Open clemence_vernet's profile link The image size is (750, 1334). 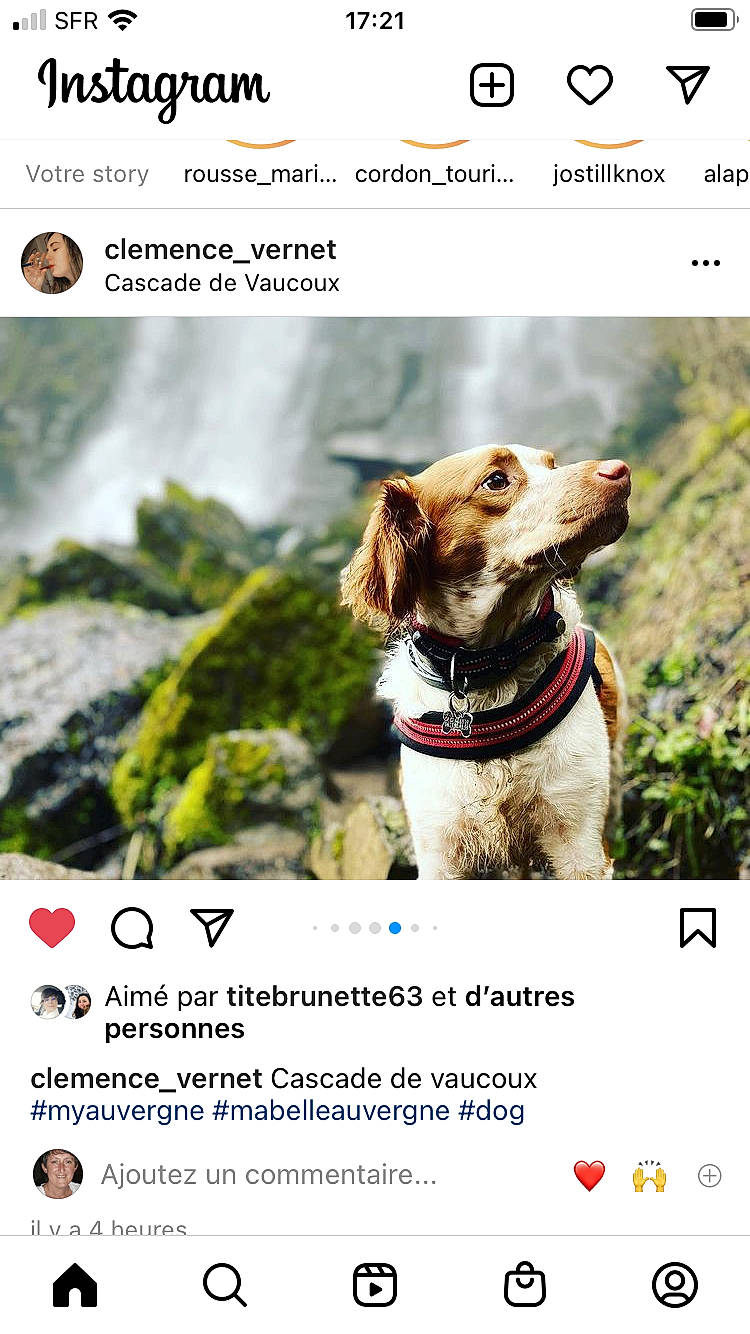coord(220,249)
